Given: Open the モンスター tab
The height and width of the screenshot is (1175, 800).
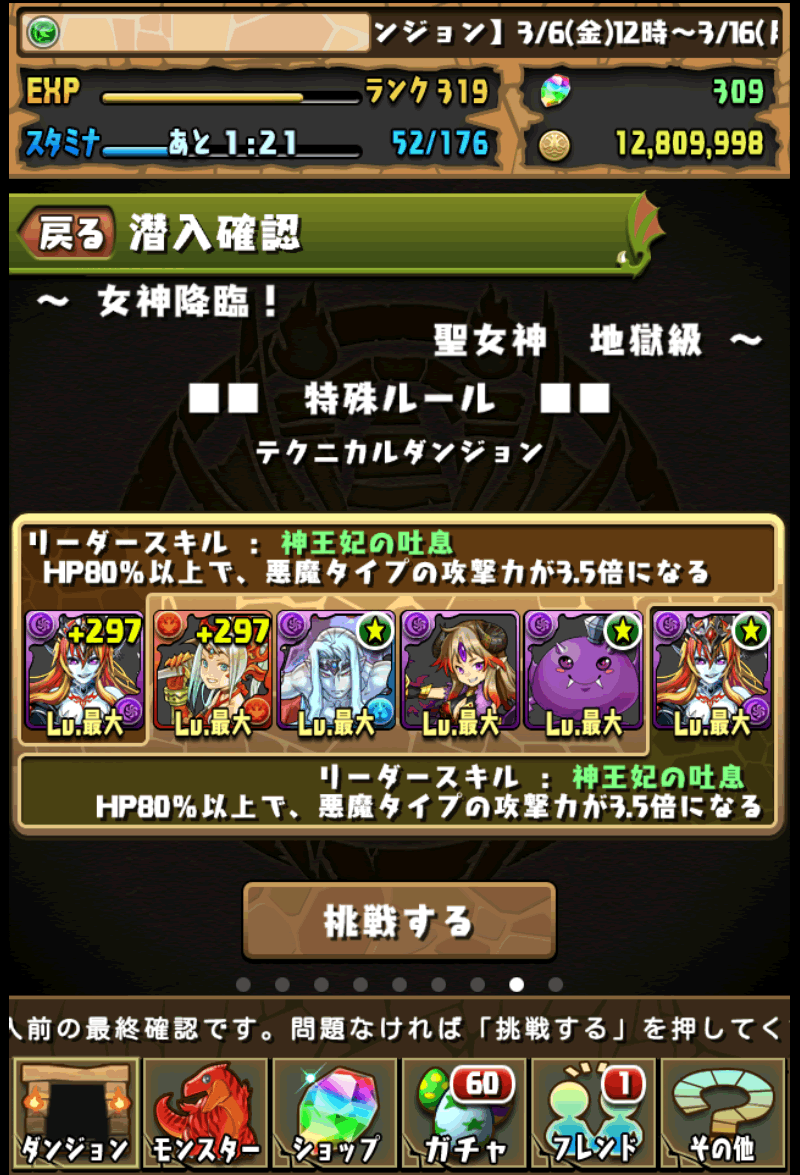Looking at the screenshot, I should [205, 1113].
